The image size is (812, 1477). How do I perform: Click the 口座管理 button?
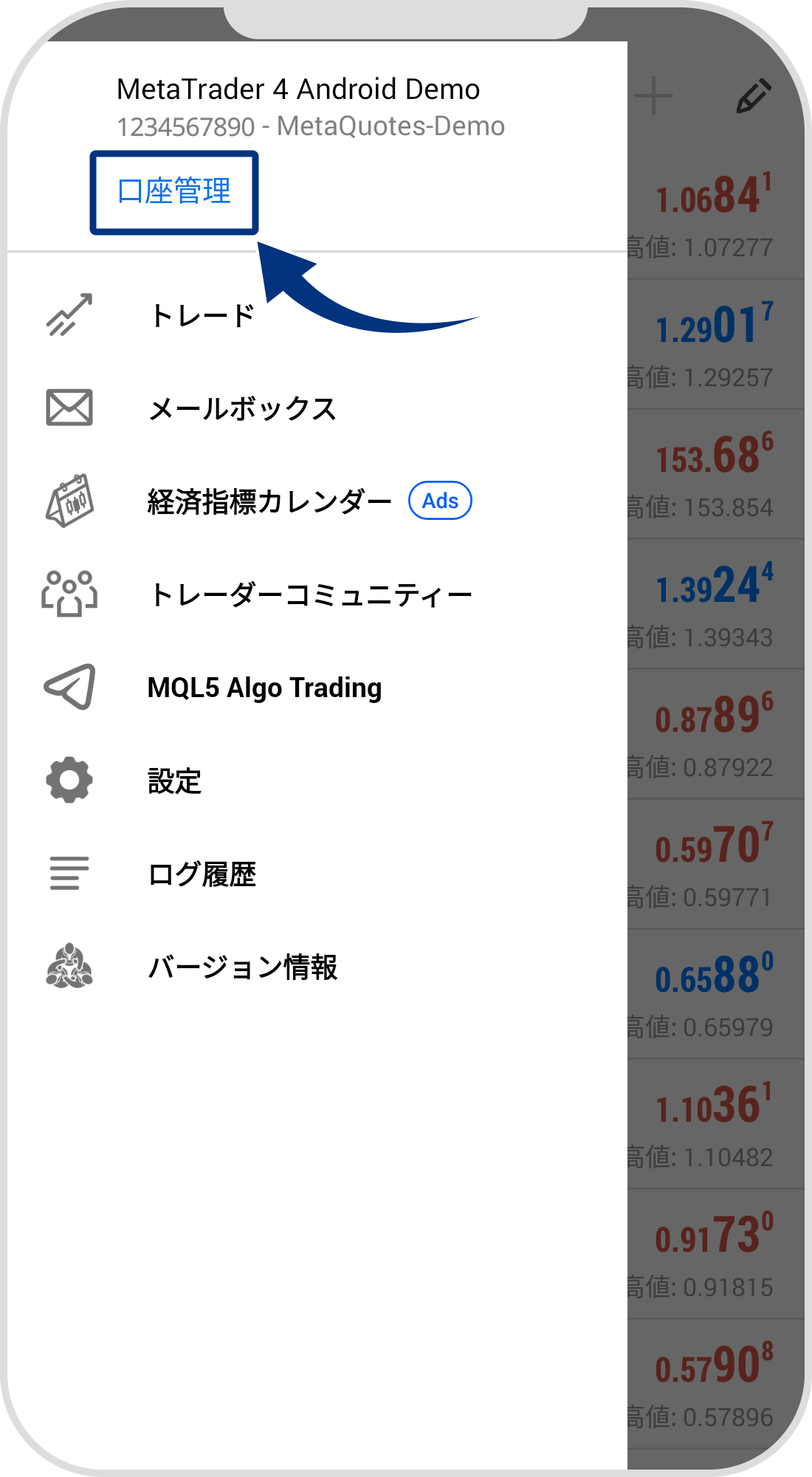(173, 193)
